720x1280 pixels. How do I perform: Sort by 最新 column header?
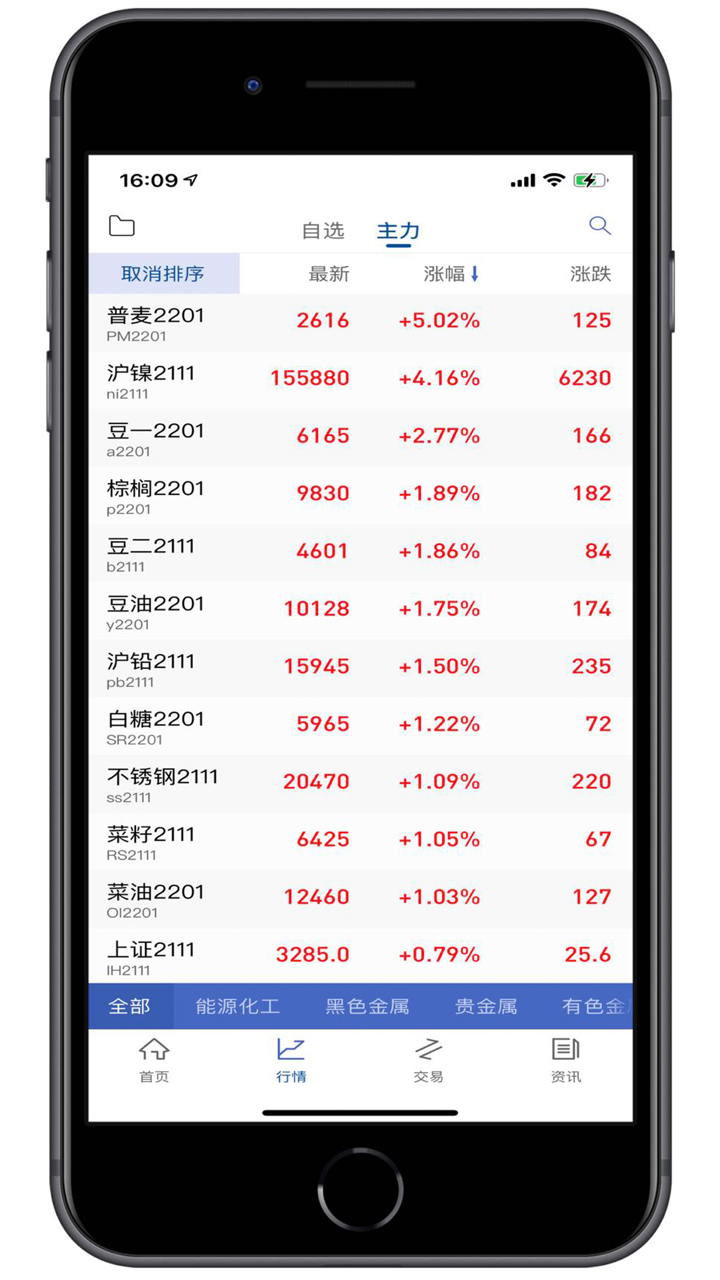[x=328, y=274]
